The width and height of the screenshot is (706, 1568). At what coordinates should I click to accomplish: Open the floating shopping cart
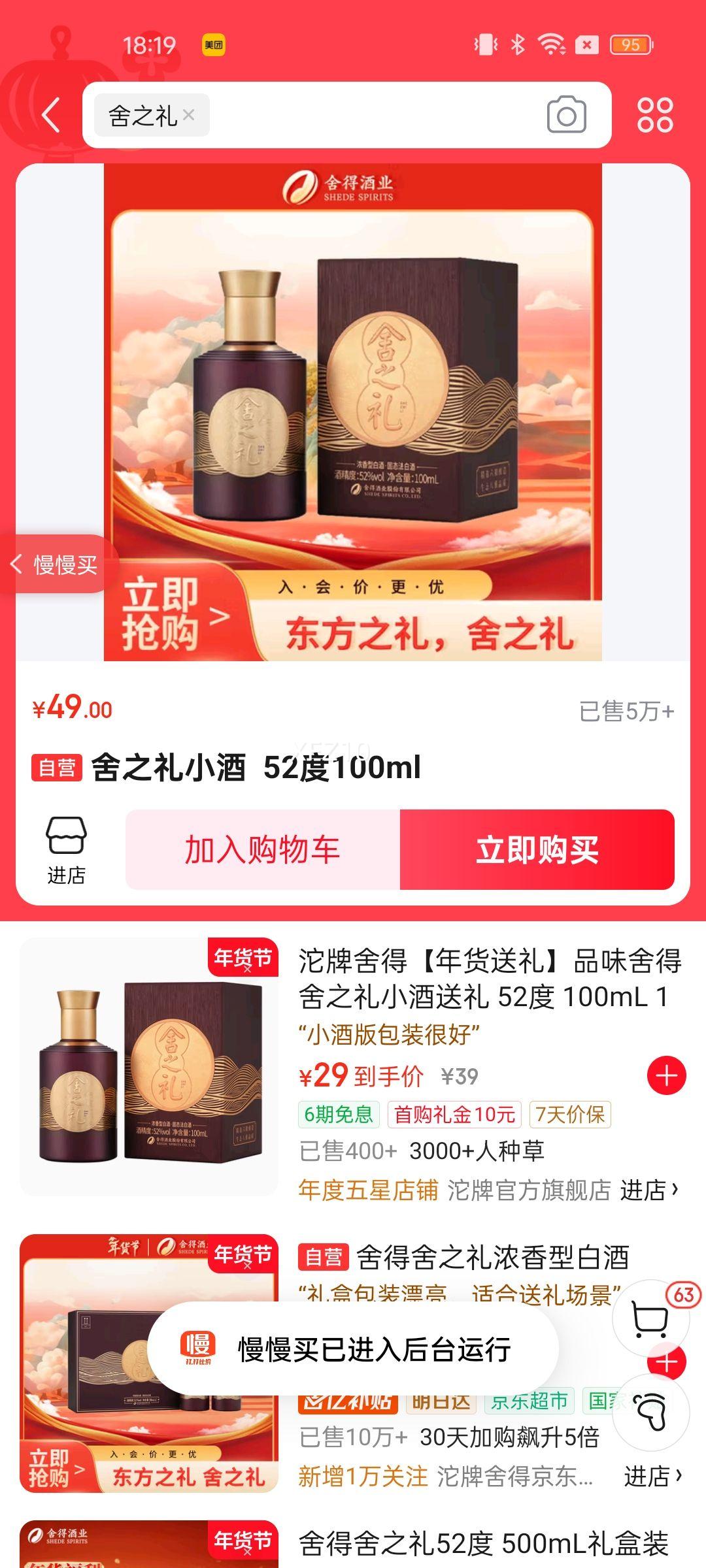651,1318
